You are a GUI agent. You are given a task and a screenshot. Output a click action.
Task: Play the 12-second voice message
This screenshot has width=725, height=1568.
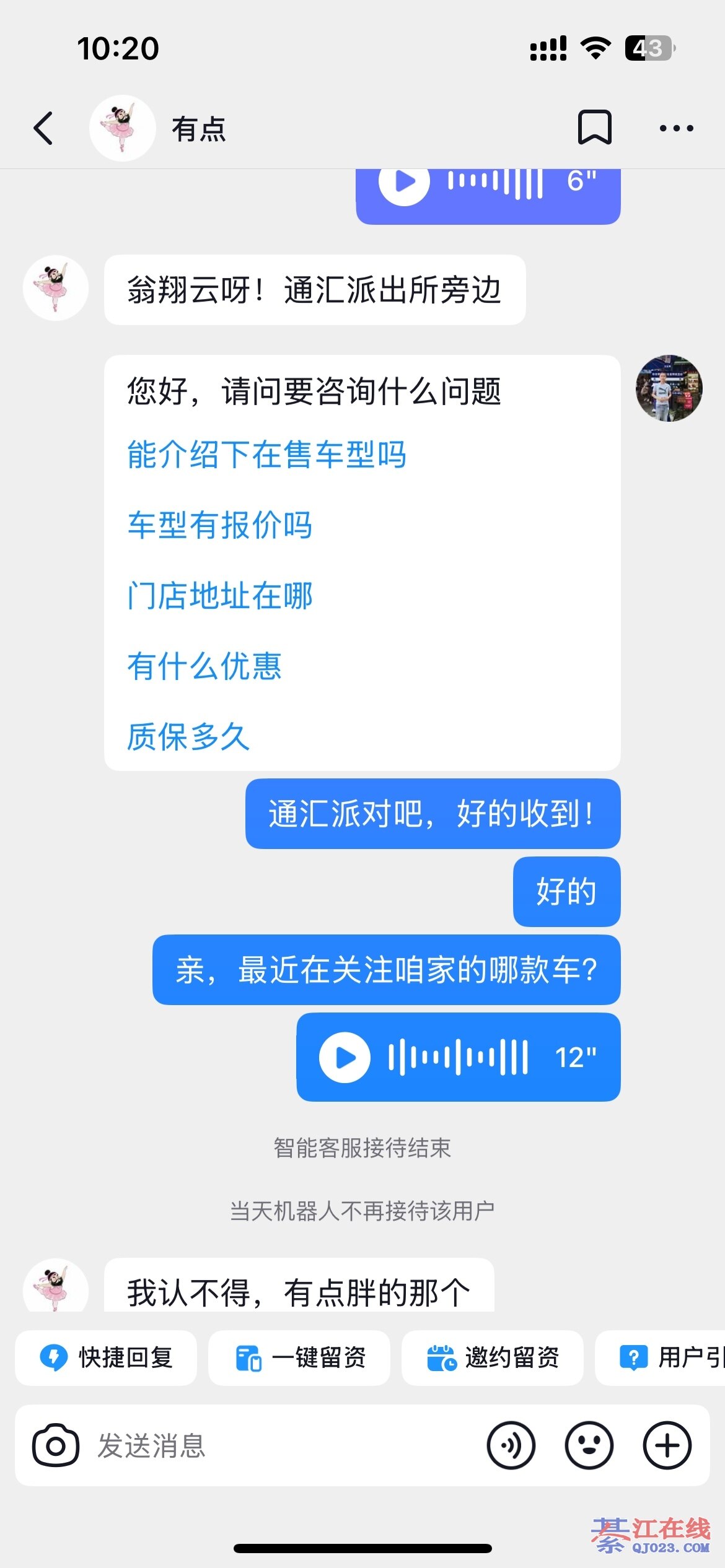345,1057
